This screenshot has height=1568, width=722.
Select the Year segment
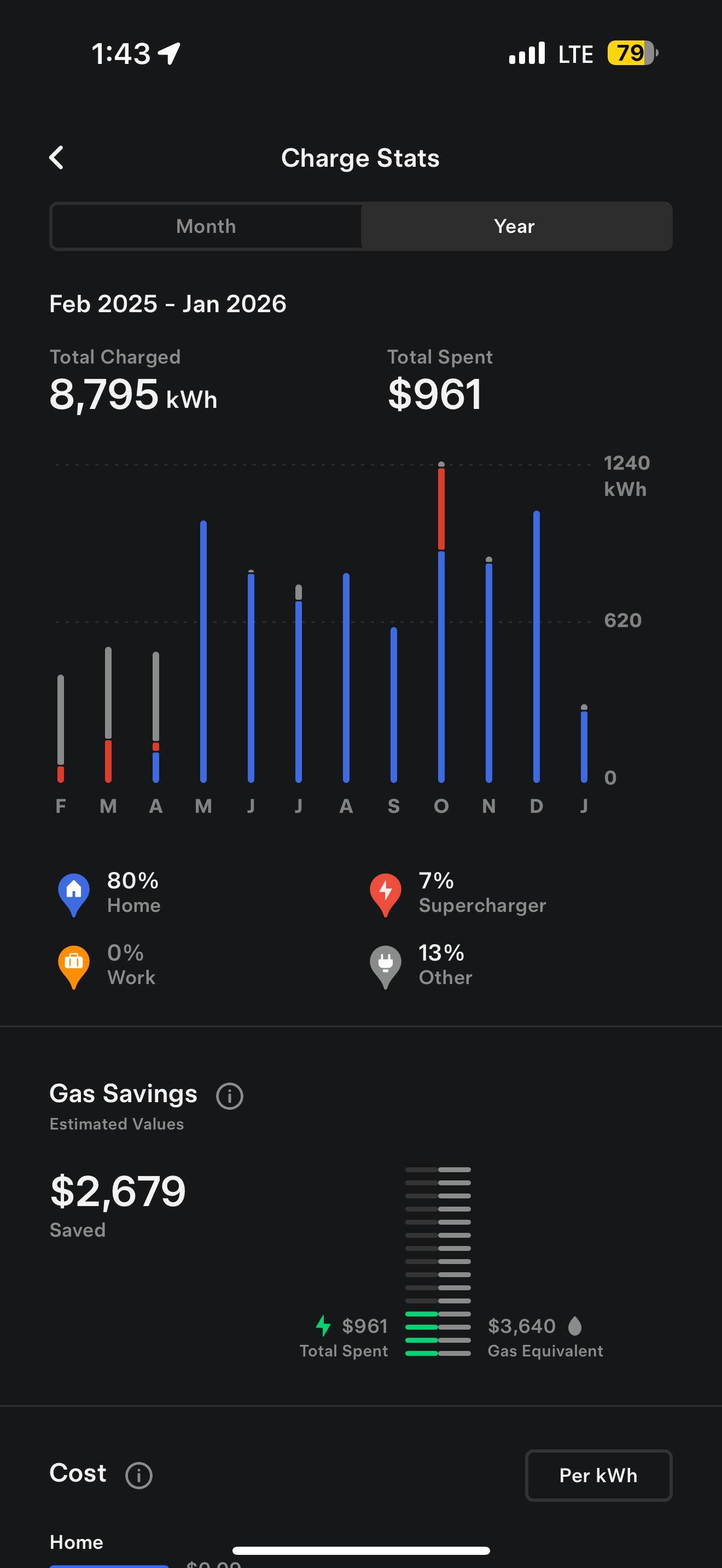(515, 226)
